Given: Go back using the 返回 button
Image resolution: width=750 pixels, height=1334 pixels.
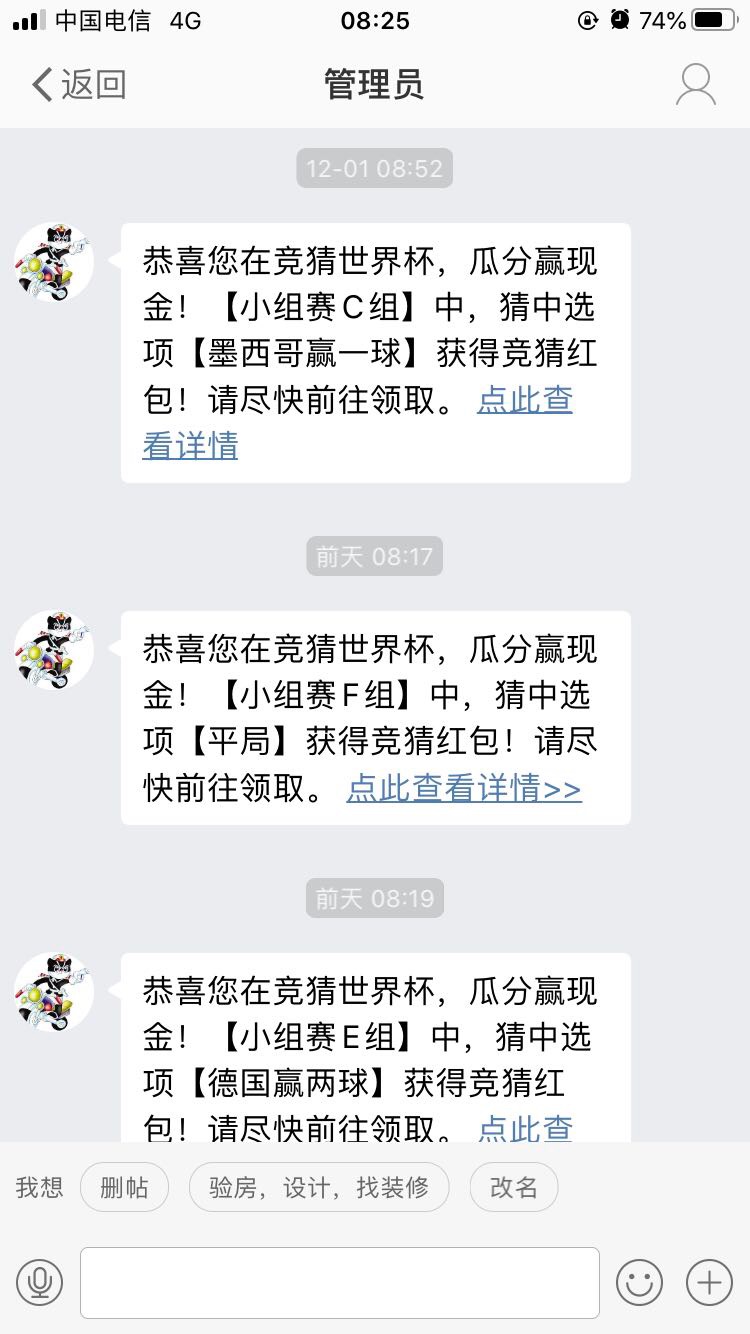Looking at the screenshot, I should point(80,85).
